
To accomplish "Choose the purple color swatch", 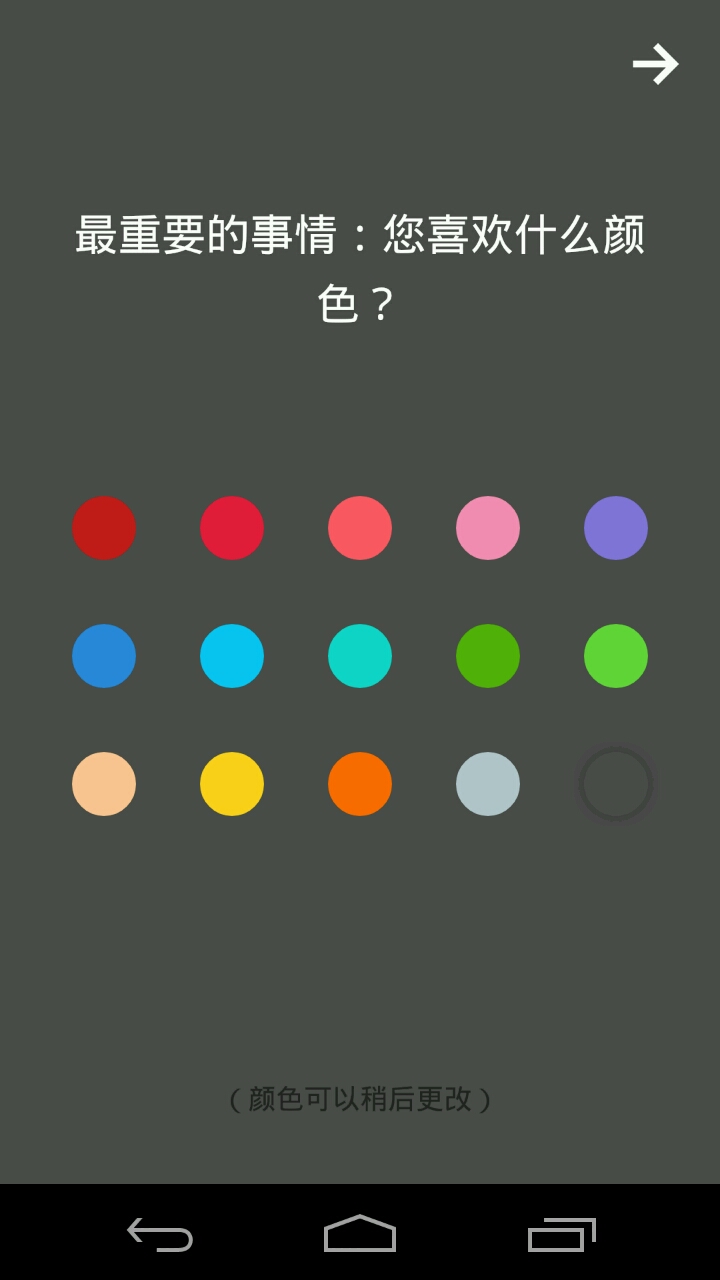I will (616, 528).
